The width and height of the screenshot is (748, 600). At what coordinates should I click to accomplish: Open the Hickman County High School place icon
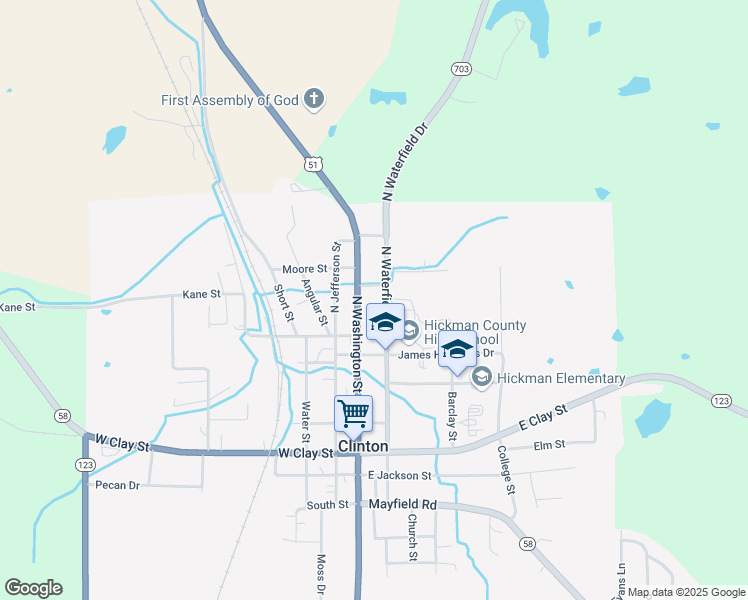pos(410,327)
